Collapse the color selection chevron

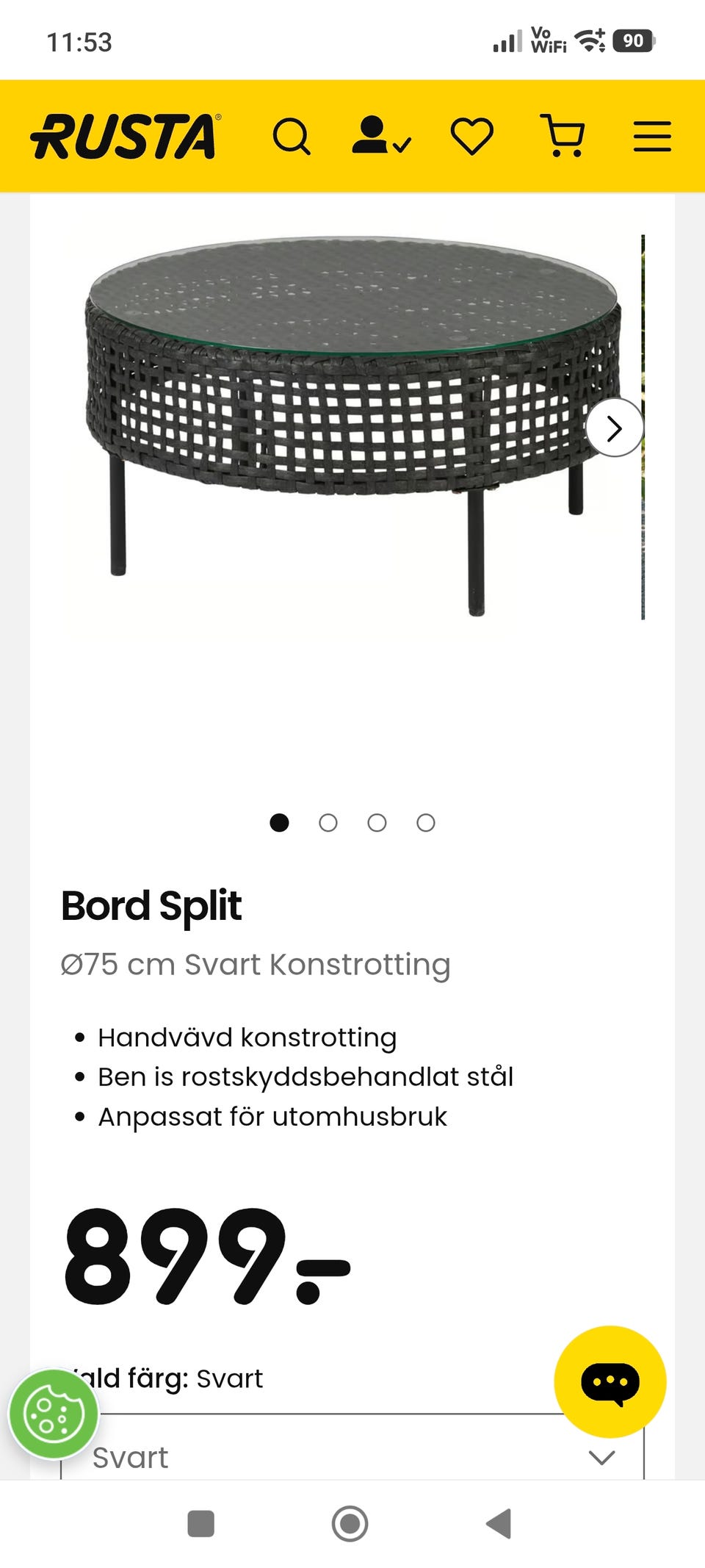point(602,1457)
